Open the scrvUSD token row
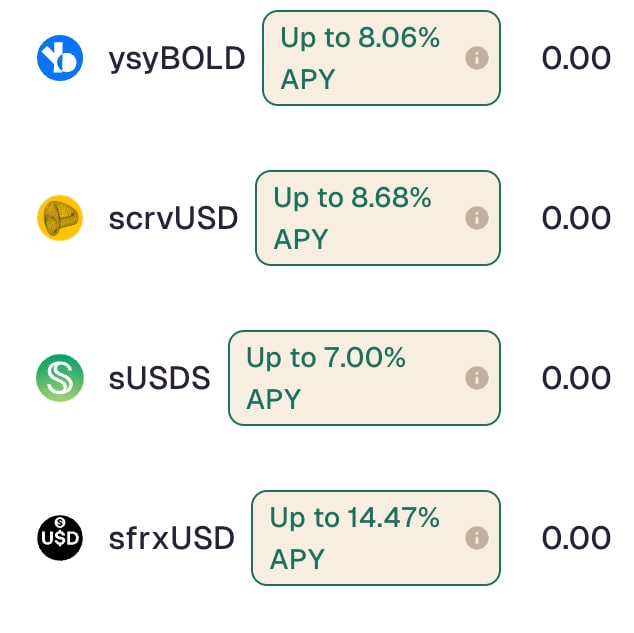This screenshot has width=634, height=633. [173, 218]
